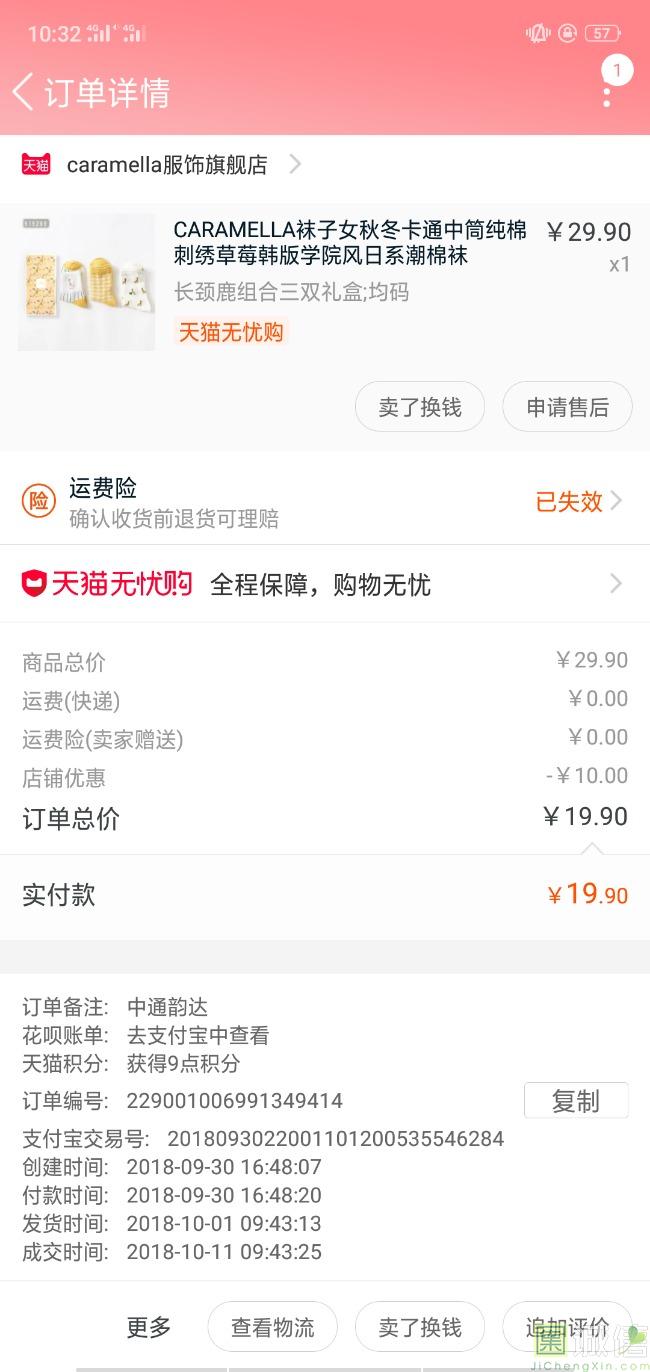The height and width of the screenshot is (1372, 650).
Task: Tap 卖了换钱 in the bottom bar
Action: (420, 1327)
